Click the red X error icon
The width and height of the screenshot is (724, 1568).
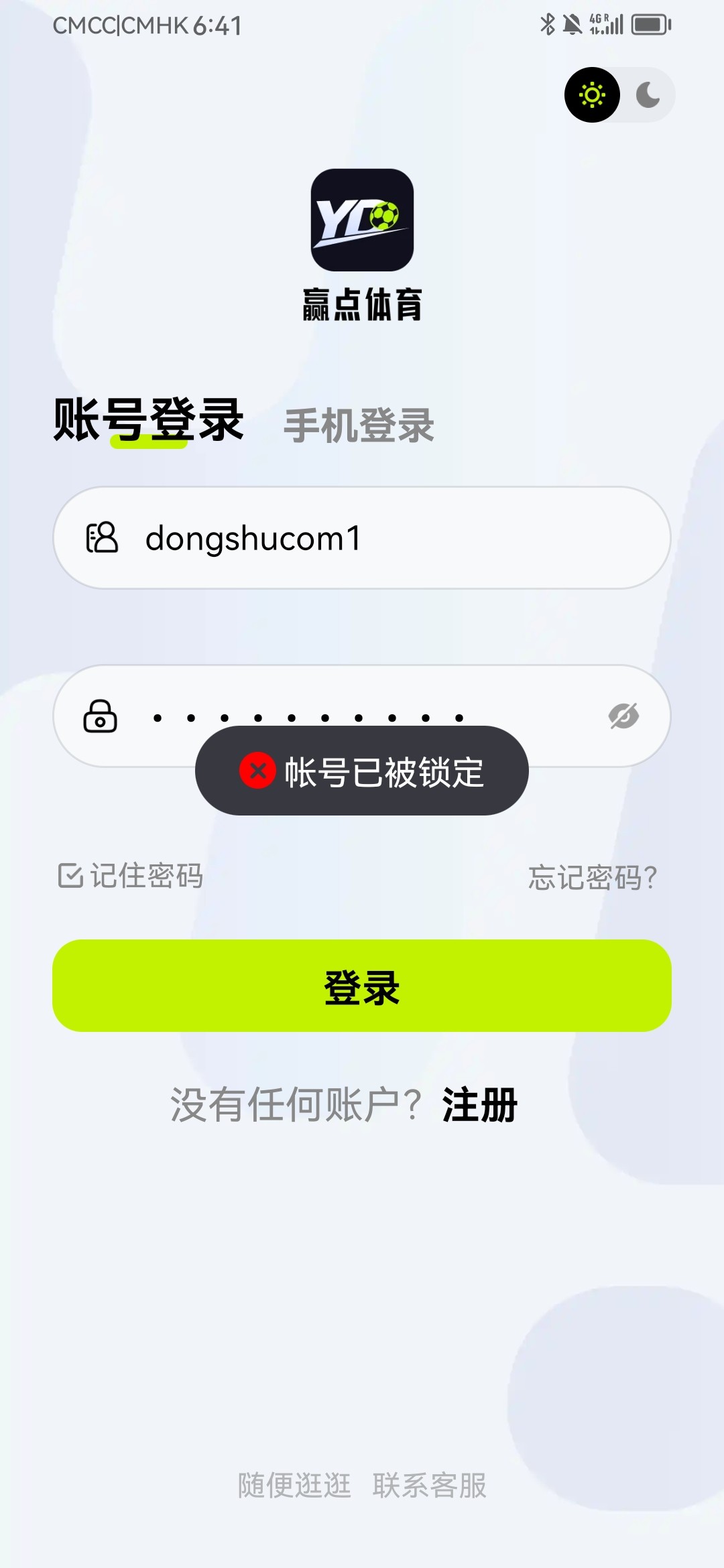(x=258, y=771)
